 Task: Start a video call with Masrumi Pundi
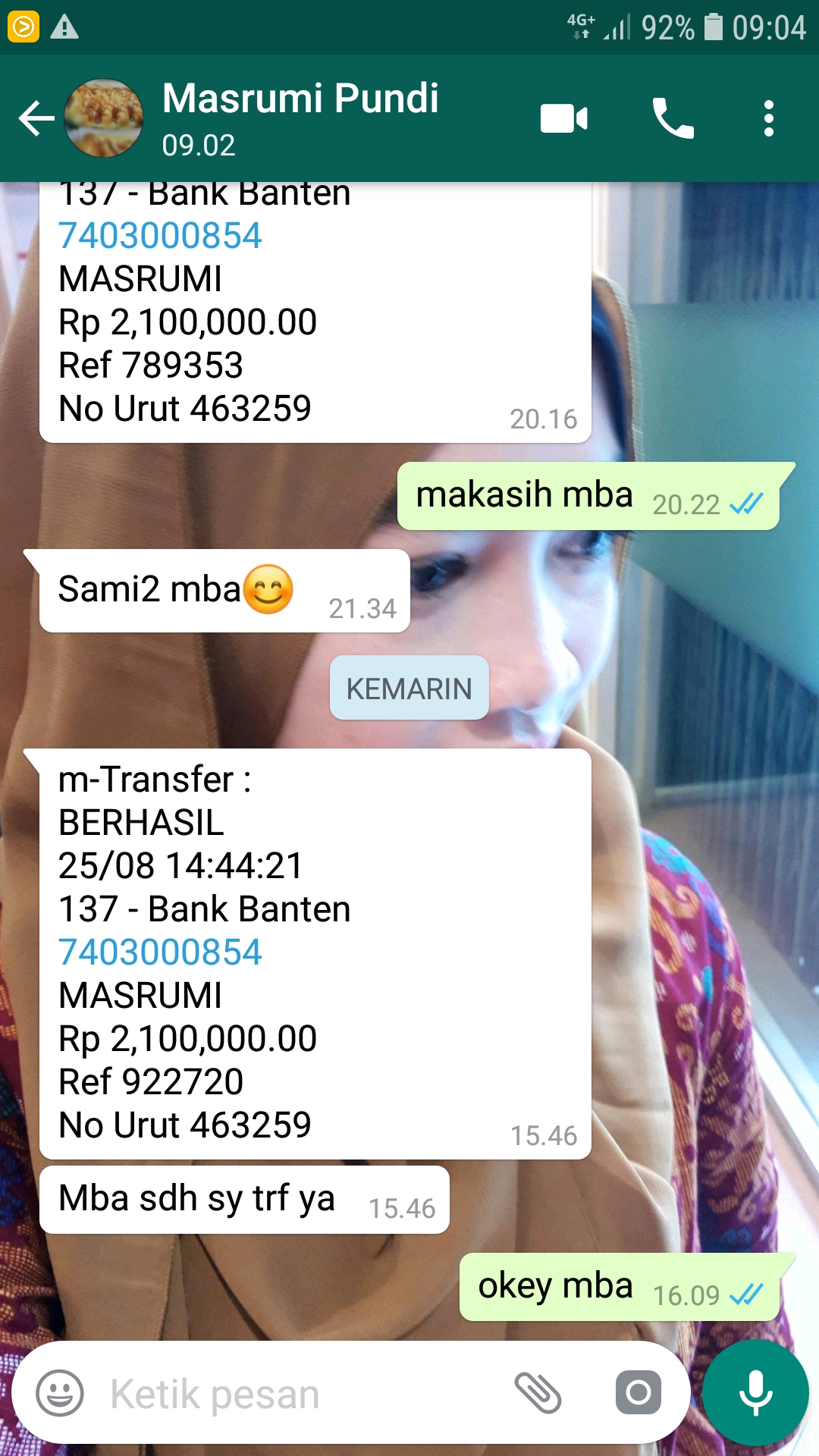click(x=563, y=119)
